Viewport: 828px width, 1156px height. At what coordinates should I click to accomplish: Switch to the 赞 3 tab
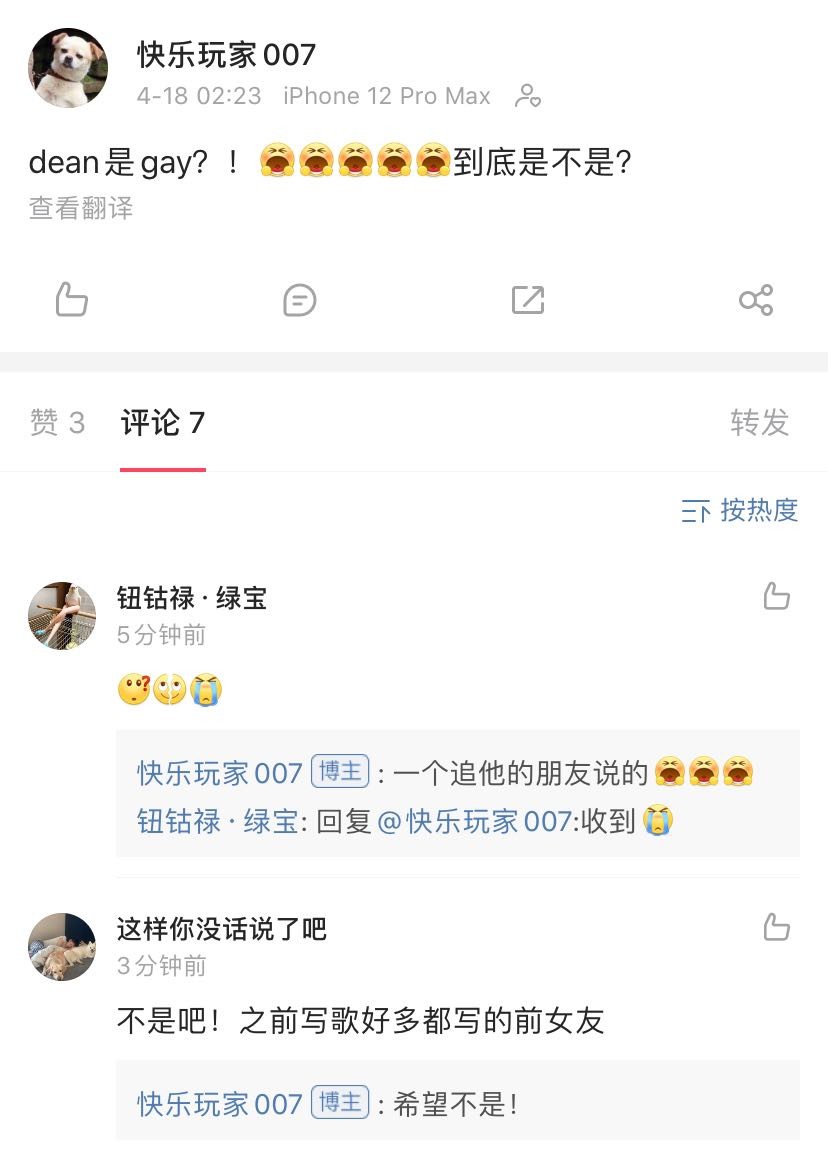click(x=57, y=423)
